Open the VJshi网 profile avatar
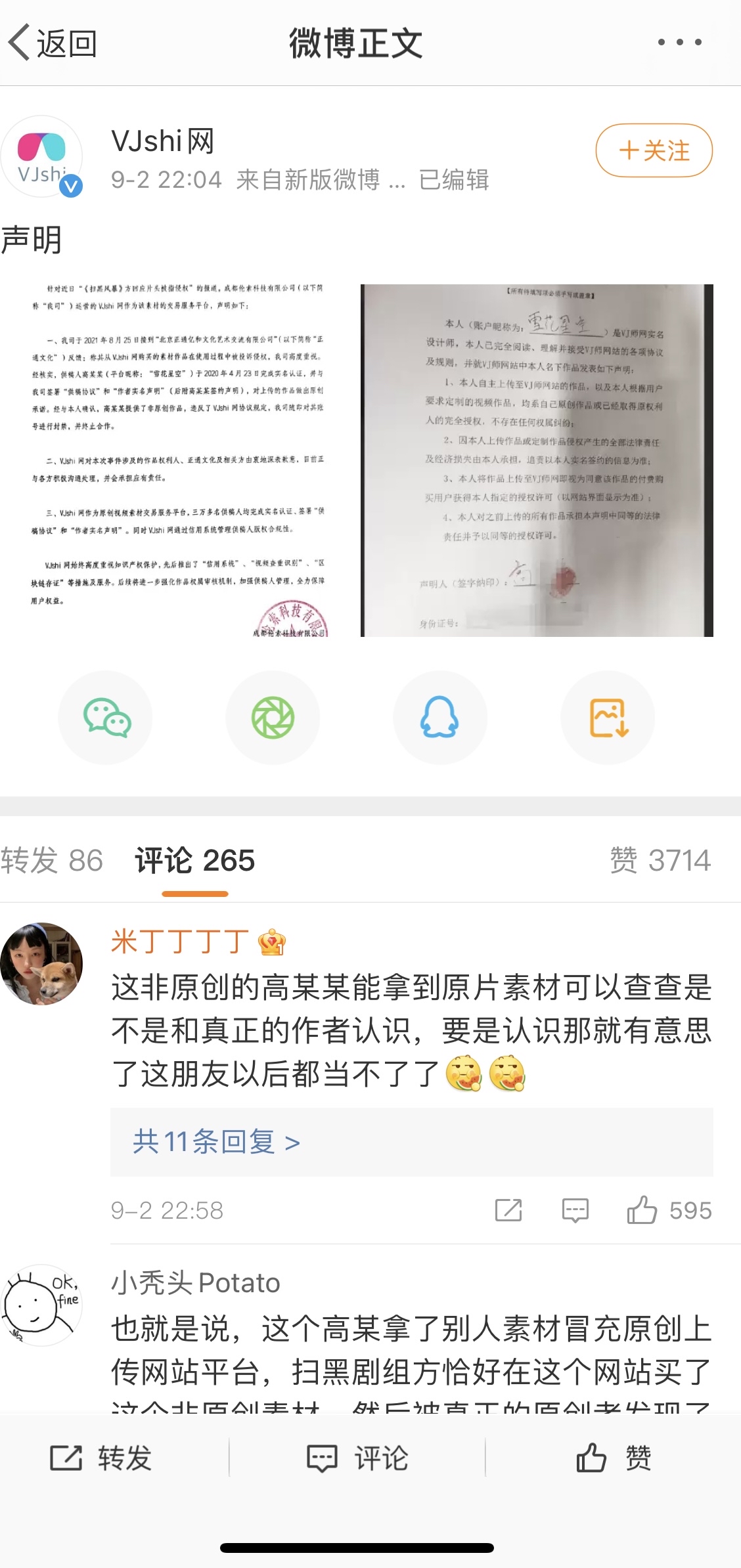The height and width of the screenshot is (1568, 741). click(42, 156)
